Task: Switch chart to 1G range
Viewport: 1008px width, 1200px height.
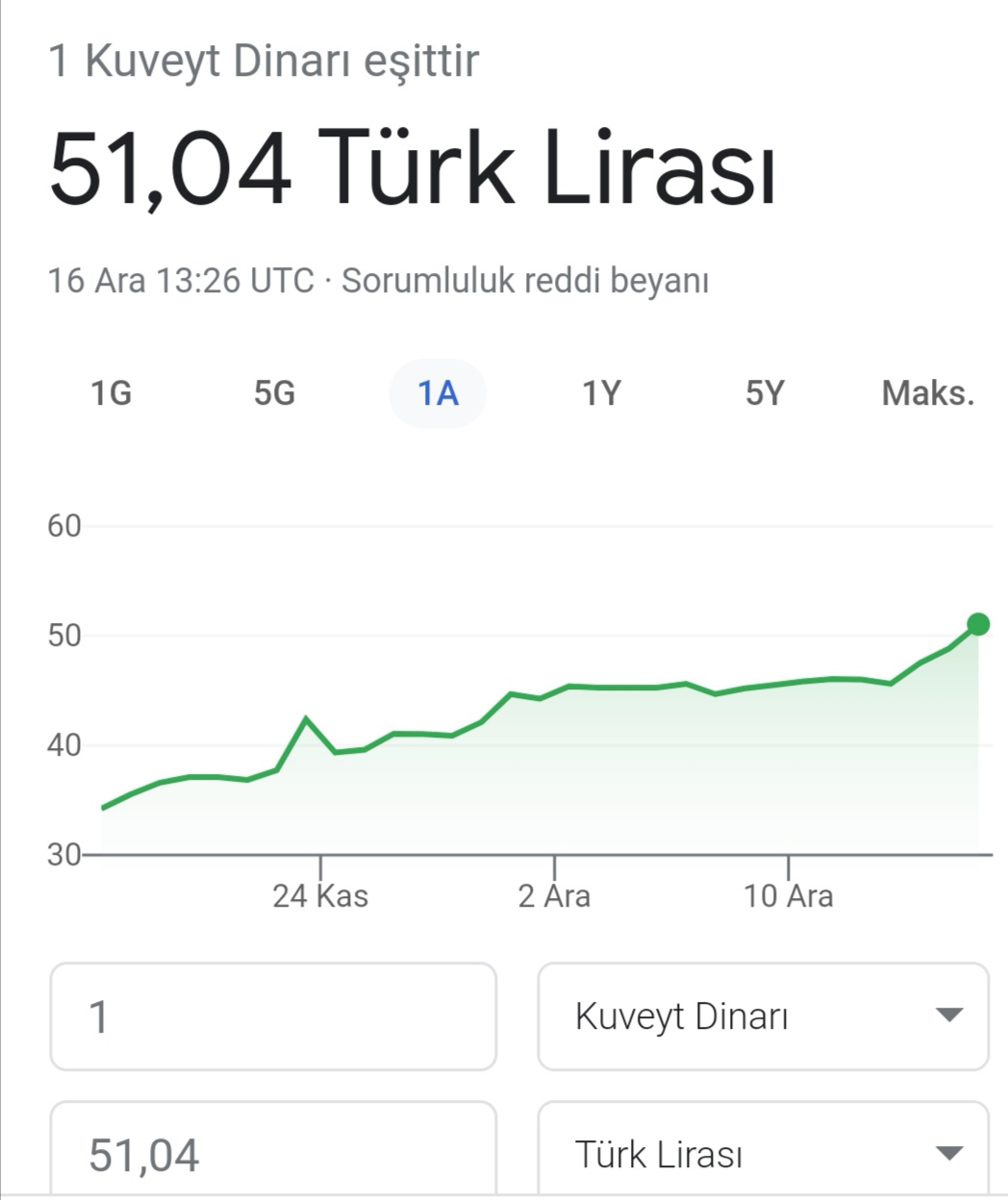Action: pyautogui.click(x=111, y=393)
